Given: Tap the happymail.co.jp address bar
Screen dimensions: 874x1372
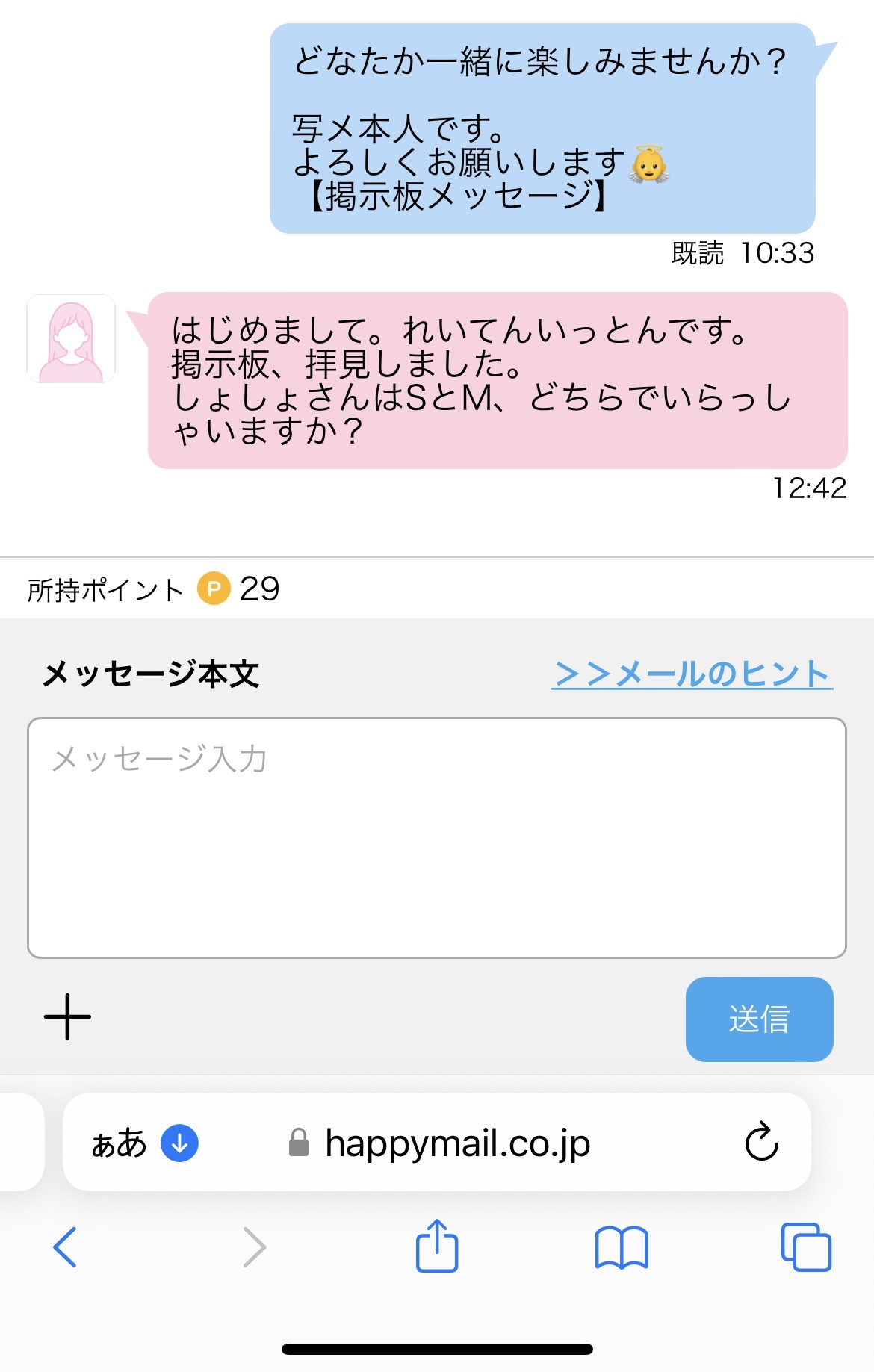Looking at the screenshot, I should click(457, 1143).
